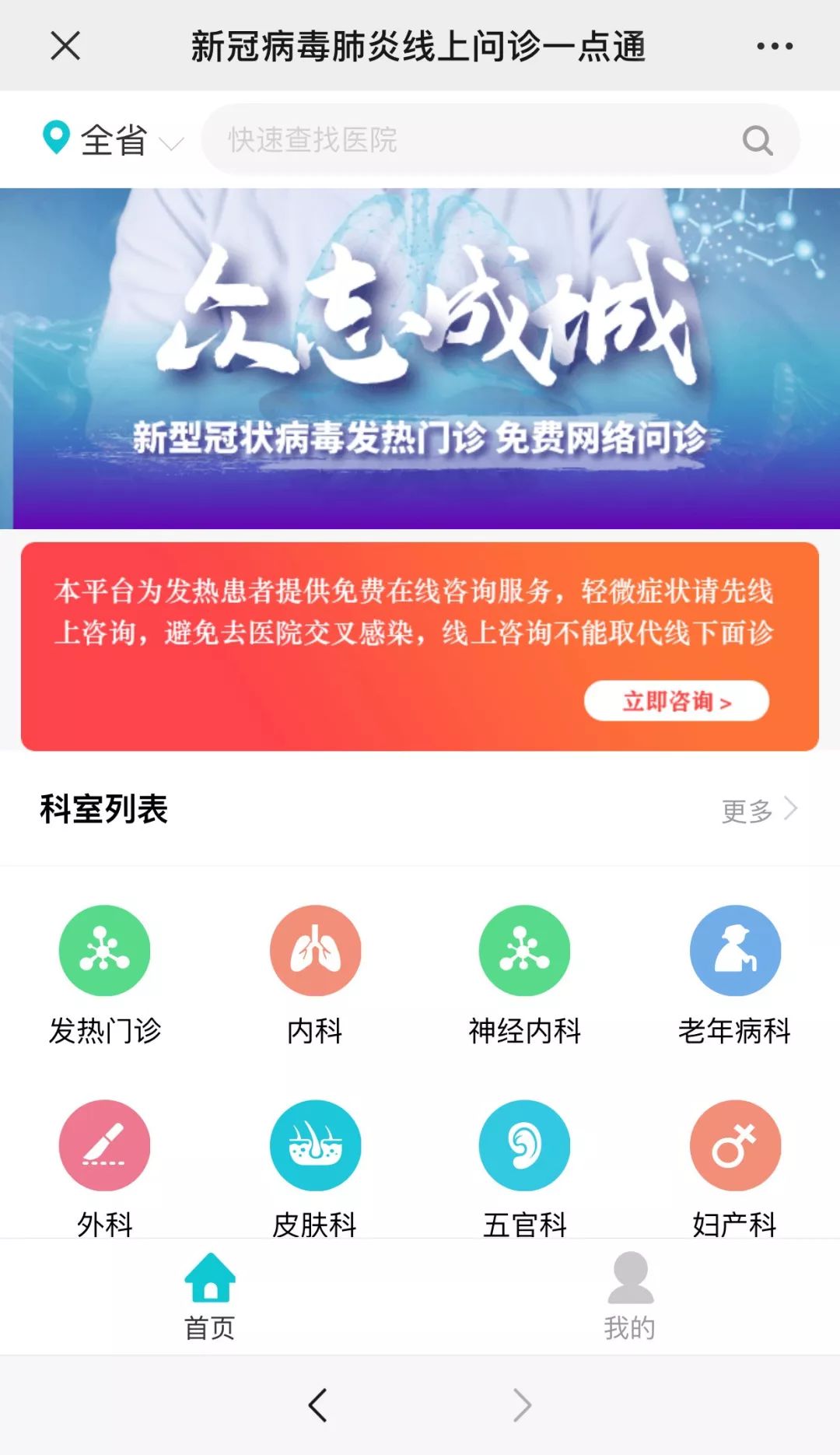The height and width of the screenshot is (1455, 840).
Task: Tap the 快速查找医院 search field
Action: [500, 140]
